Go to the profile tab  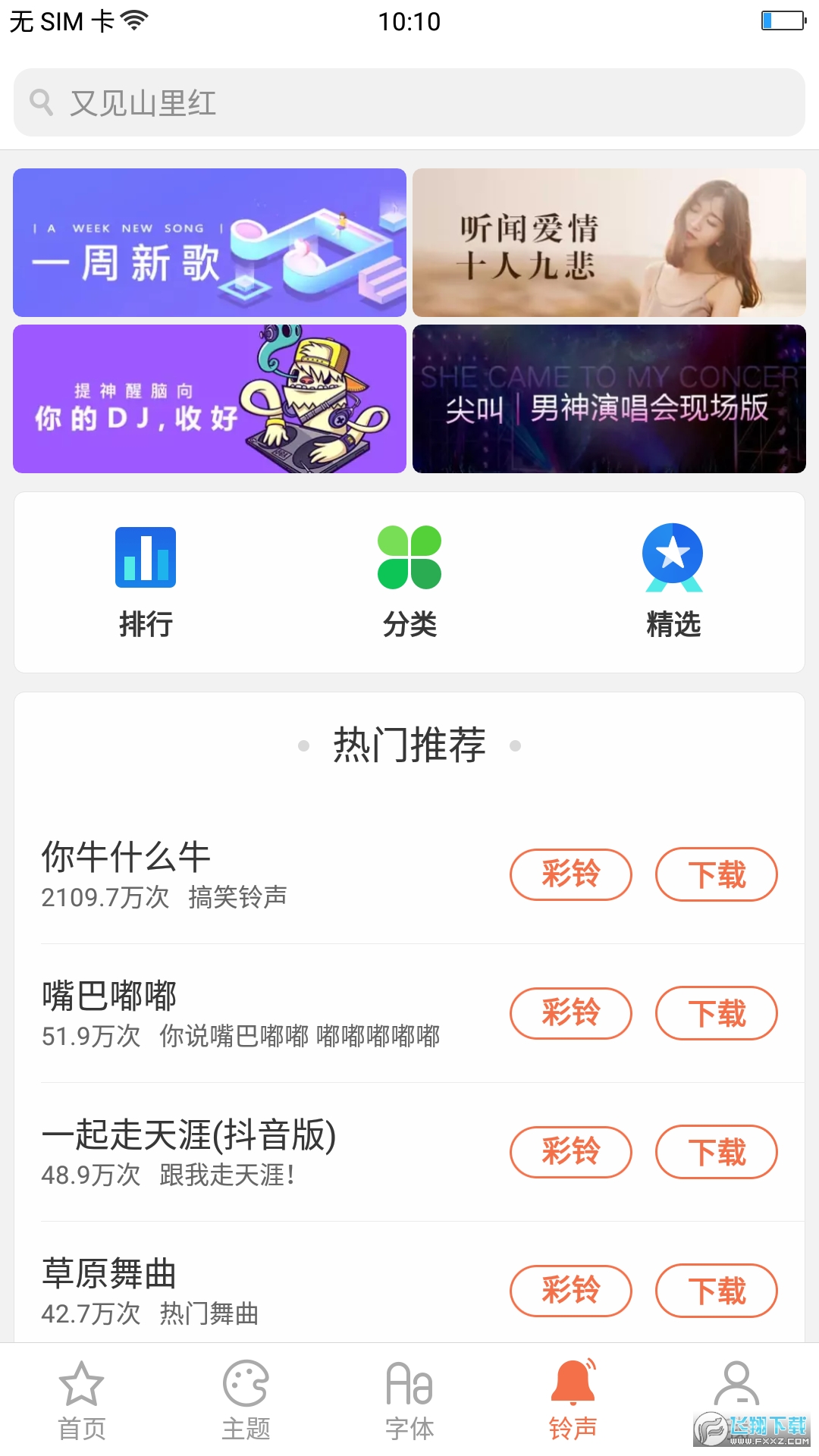point(736,1388)
